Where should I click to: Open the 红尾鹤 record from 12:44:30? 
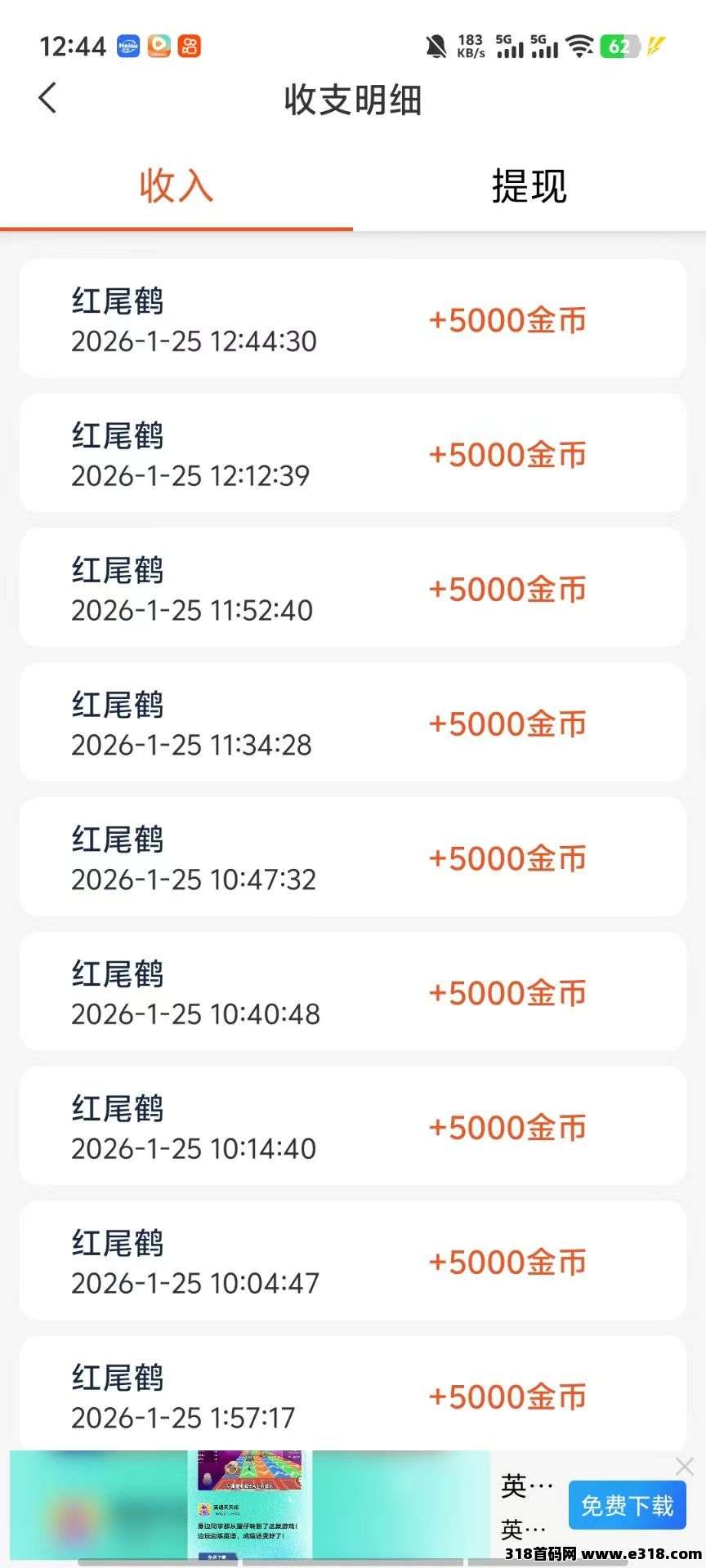[x=351, y=319]
